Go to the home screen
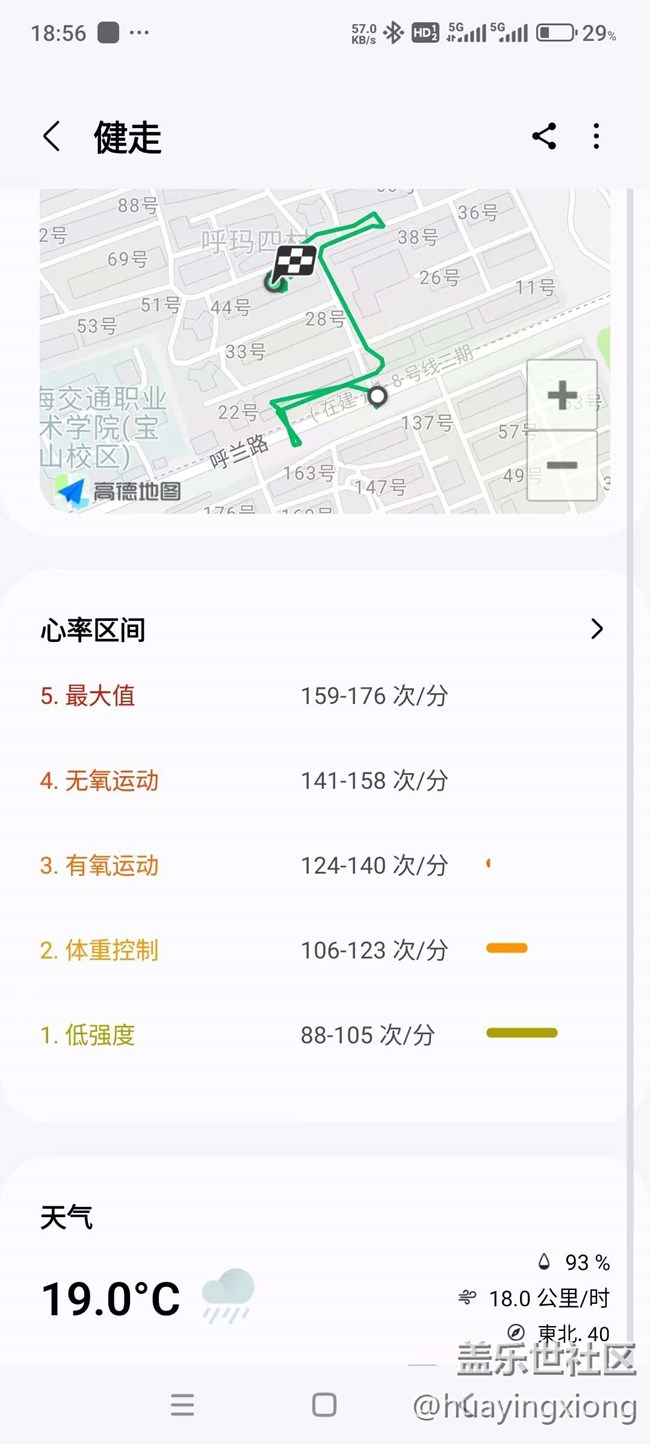Viewport: 650px width, 1444px height. pos(324,1405)
